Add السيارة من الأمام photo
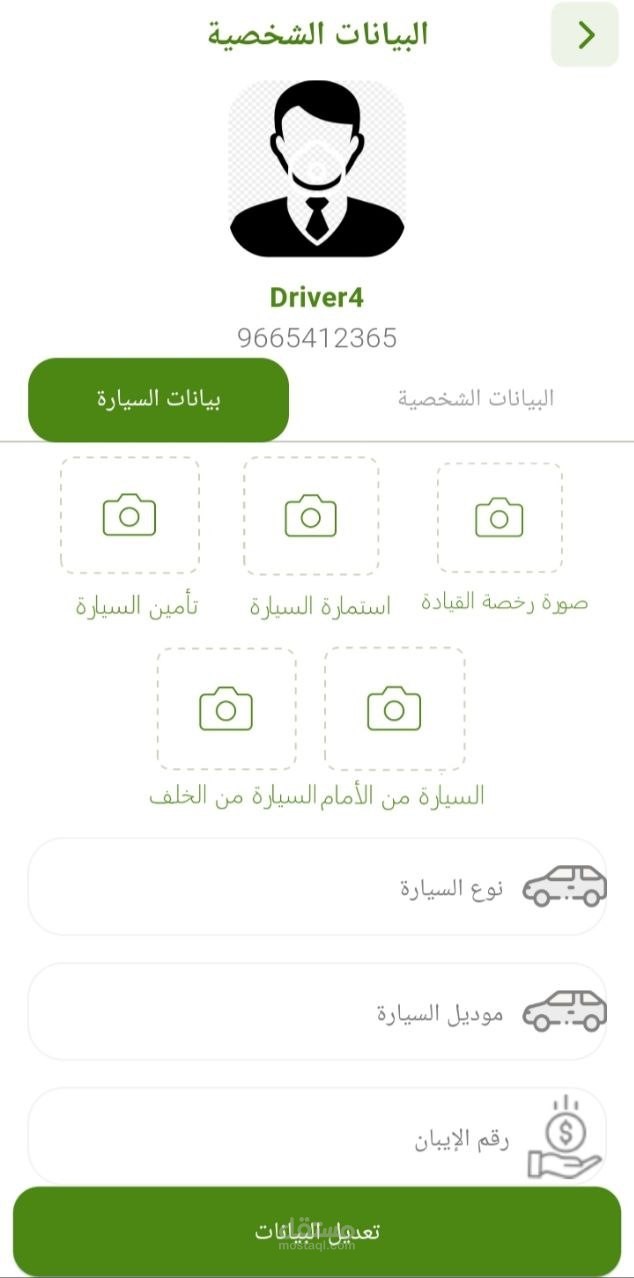Image resolution: width=634 pixels, height=1278 pixels. pos(394,709)
